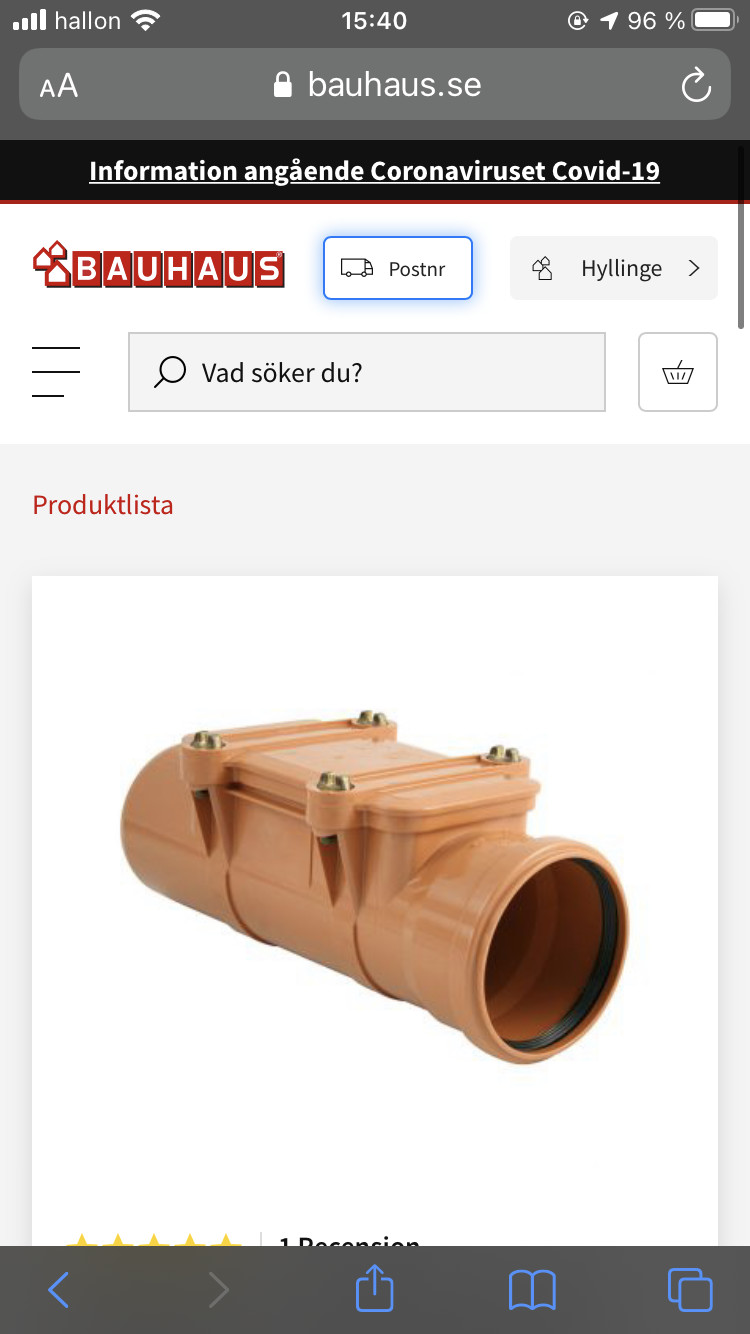Navigate back in Safari

tap(59, 1290)
